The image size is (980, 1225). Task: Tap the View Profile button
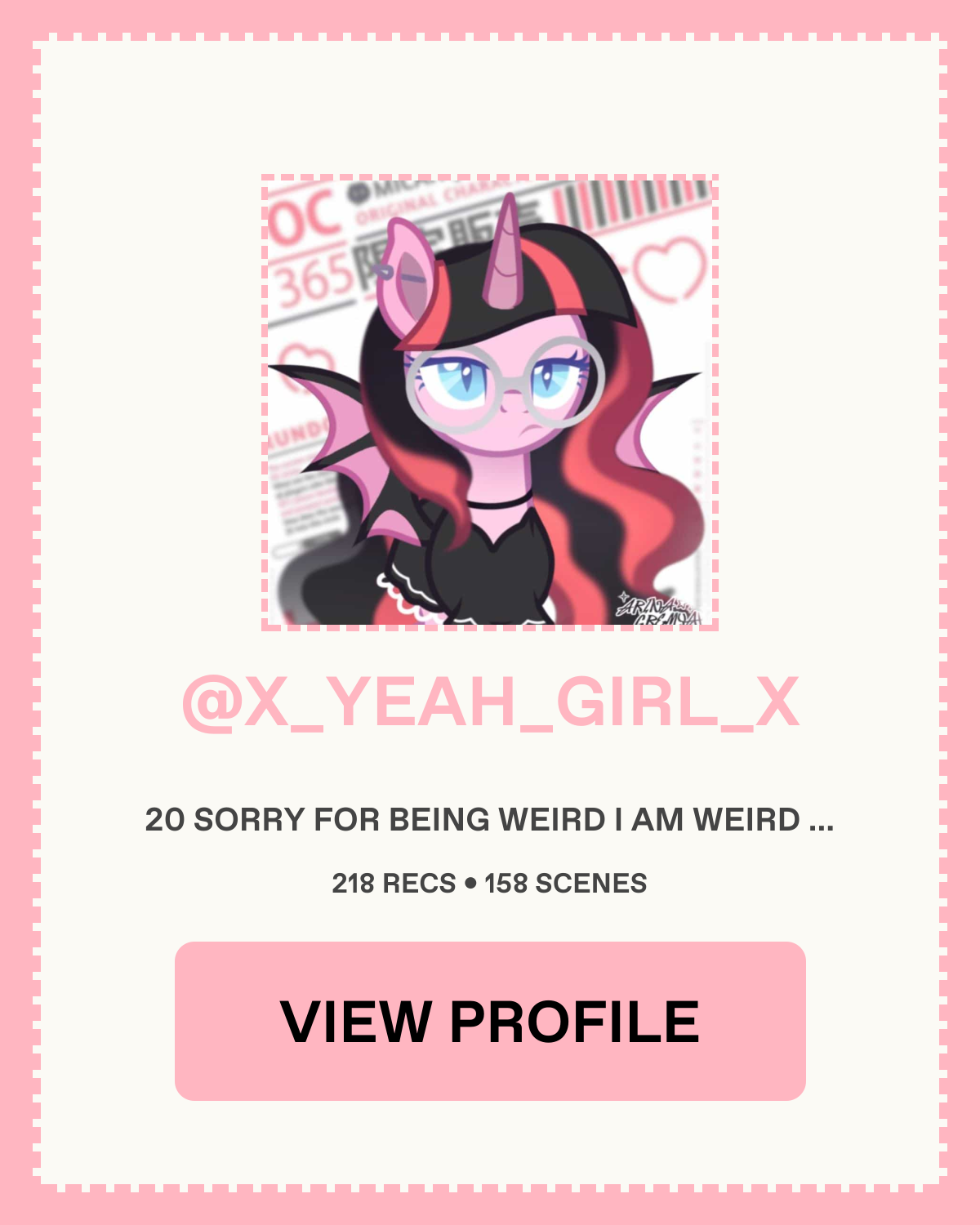(490, 1021)
